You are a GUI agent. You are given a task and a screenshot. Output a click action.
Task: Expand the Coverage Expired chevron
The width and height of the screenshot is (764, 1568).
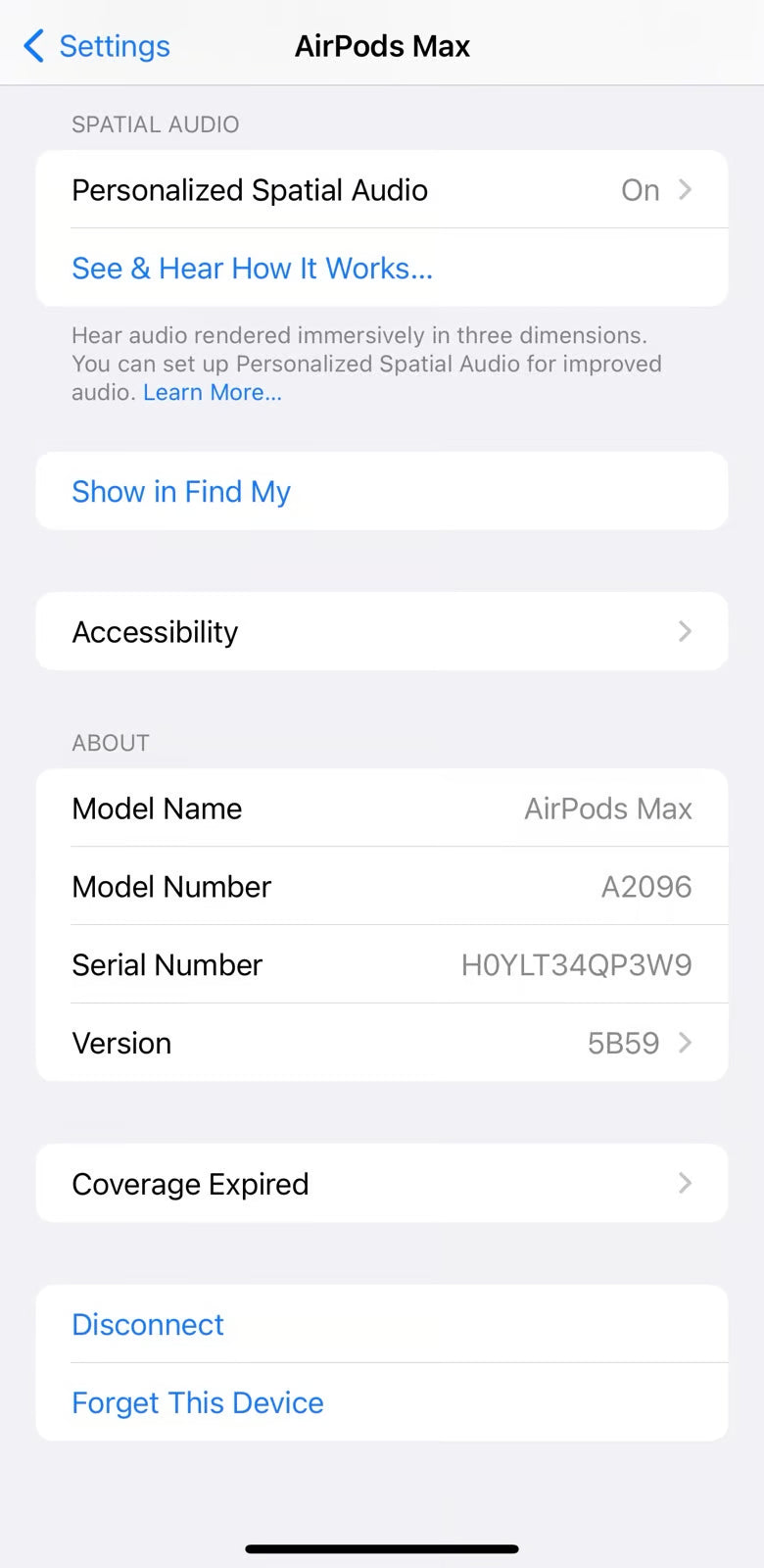coord(685,1183)
